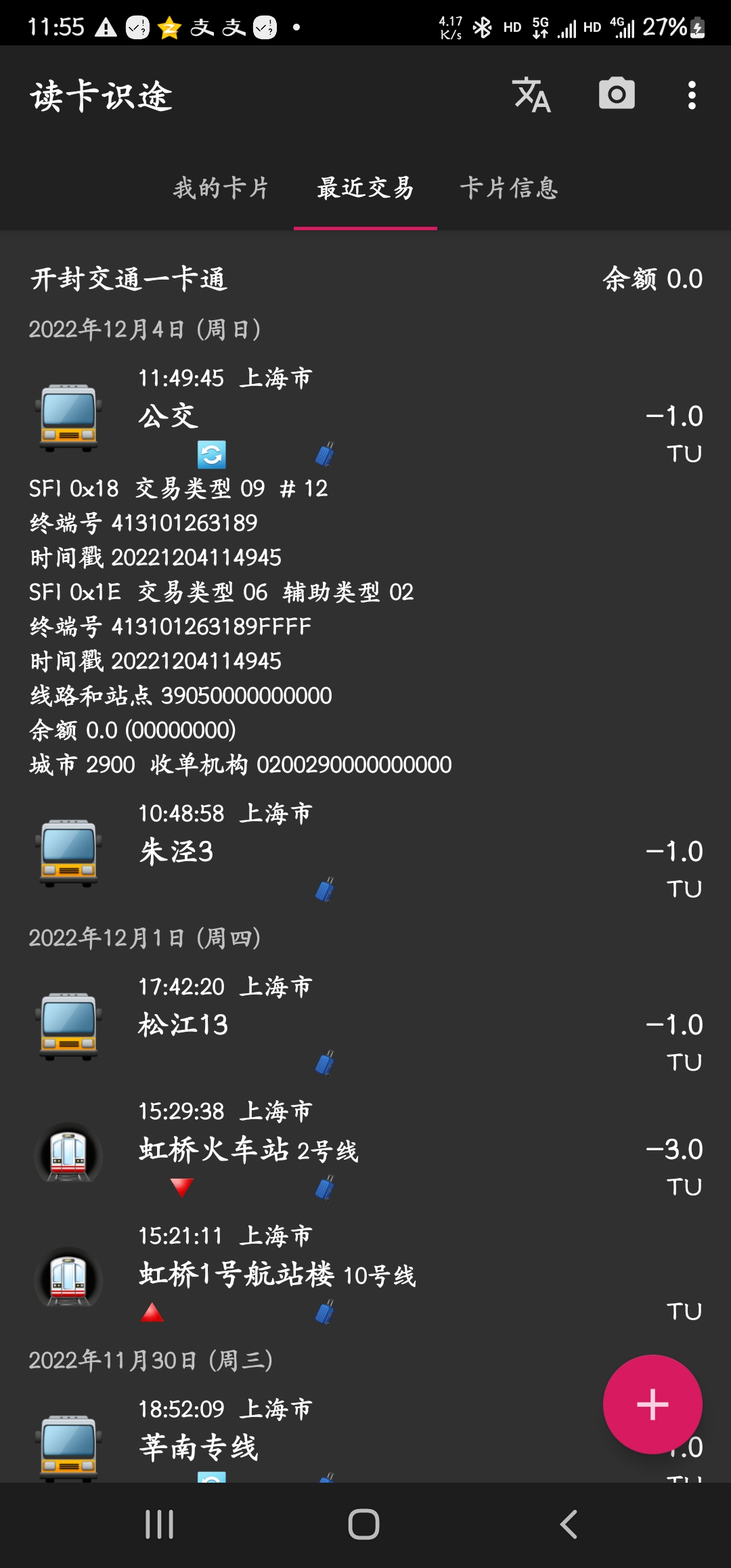Select the 最近交易 tab
The width and height of the screenshot is (731, 1568).
365,188
